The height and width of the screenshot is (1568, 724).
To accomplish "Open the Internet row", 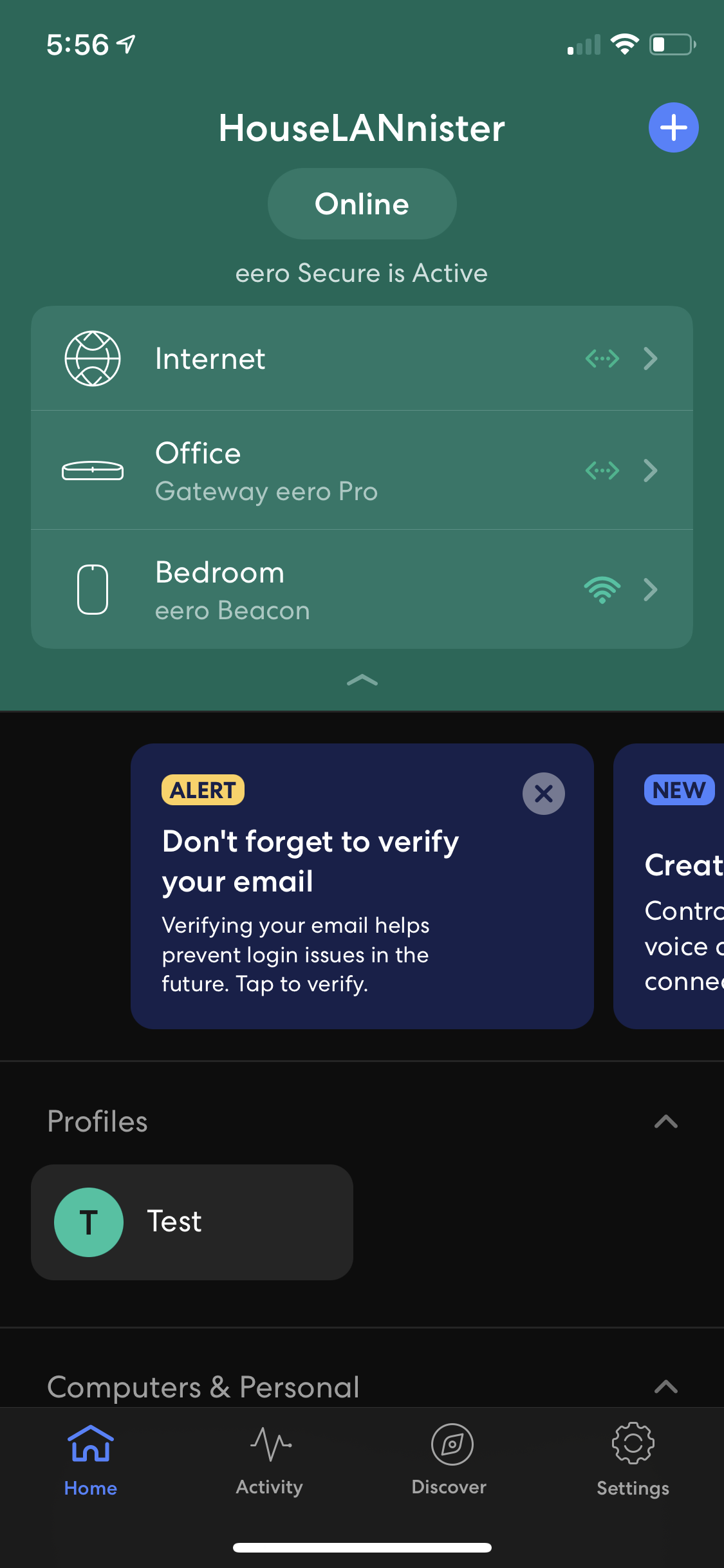I will pos(362,359).
